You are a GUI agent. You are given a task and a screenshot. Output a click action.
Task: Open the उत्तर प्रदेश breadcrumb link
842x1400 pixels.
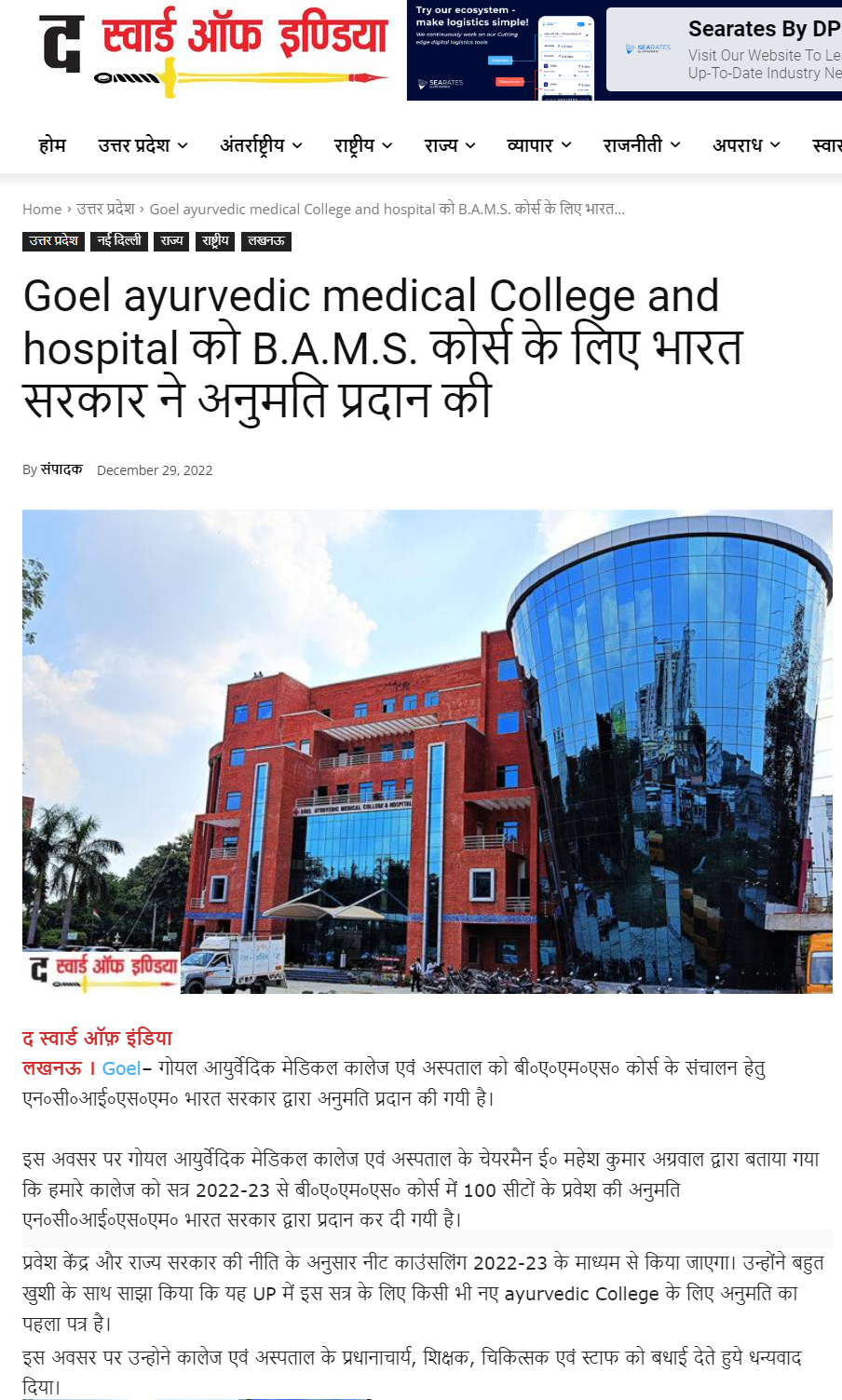point(105,209)
